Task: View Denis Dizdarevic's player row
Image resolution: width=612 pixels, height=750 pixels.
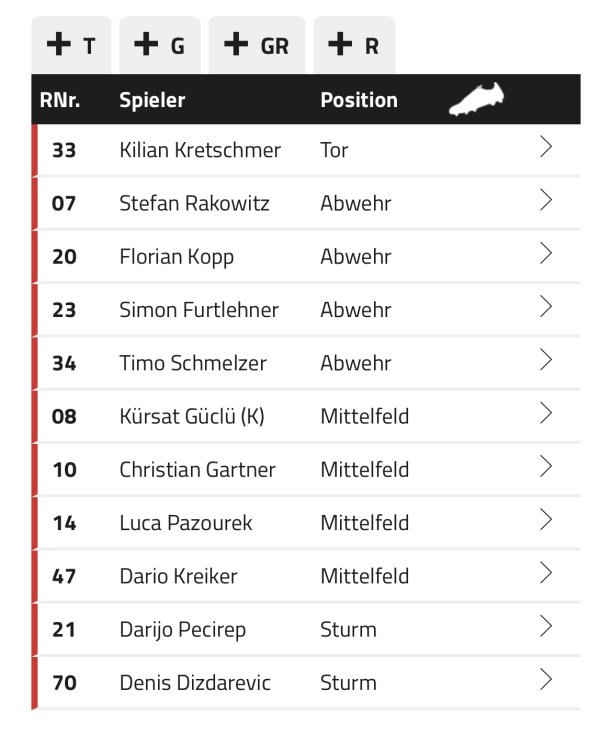Action: pyautogui.click(x=306, y=683)
